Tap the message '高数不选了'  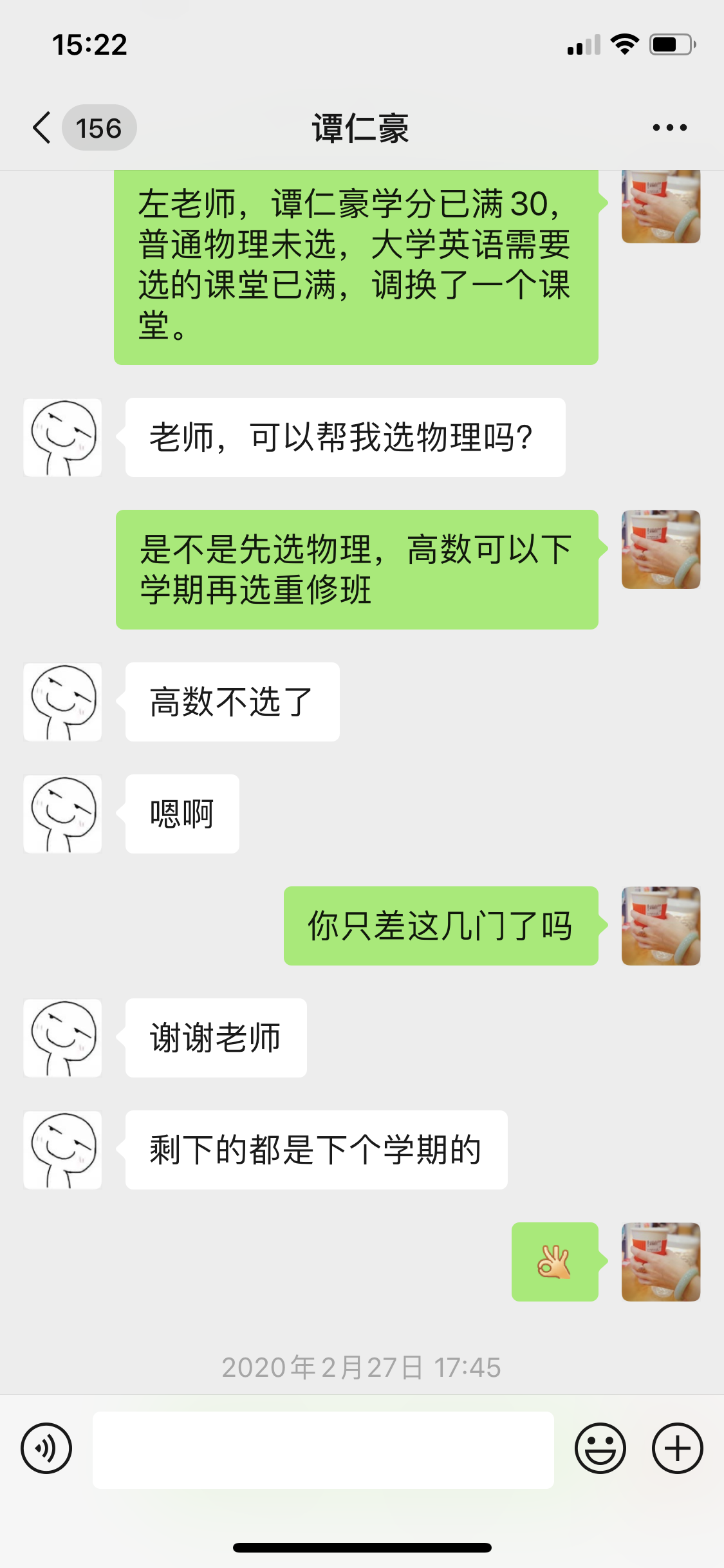pos(230,701)
